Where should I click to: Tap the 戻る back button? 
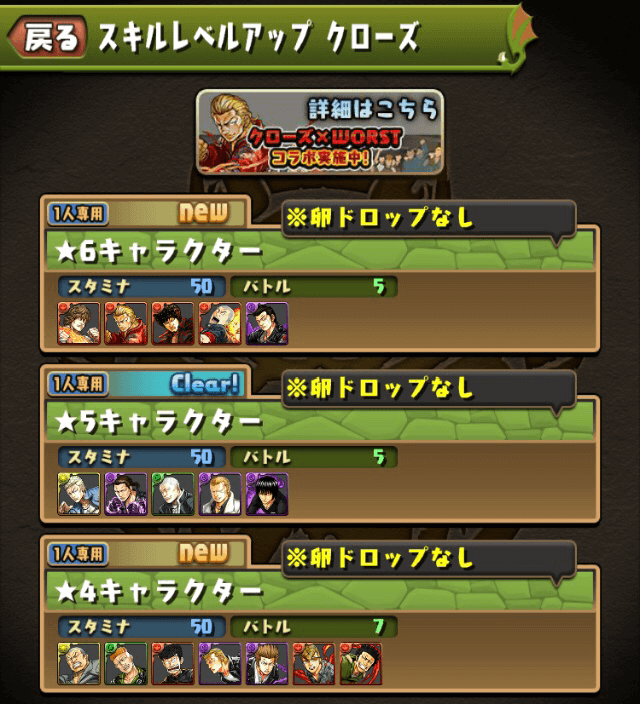pyautogui.click(x=46, y=38)
